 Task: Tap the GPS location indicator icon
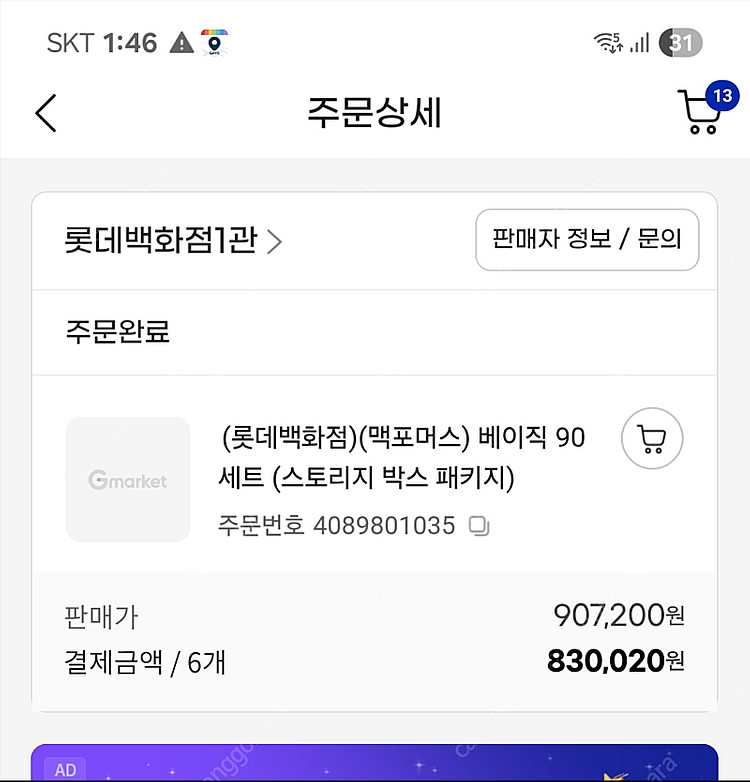[x=213, y=43]
